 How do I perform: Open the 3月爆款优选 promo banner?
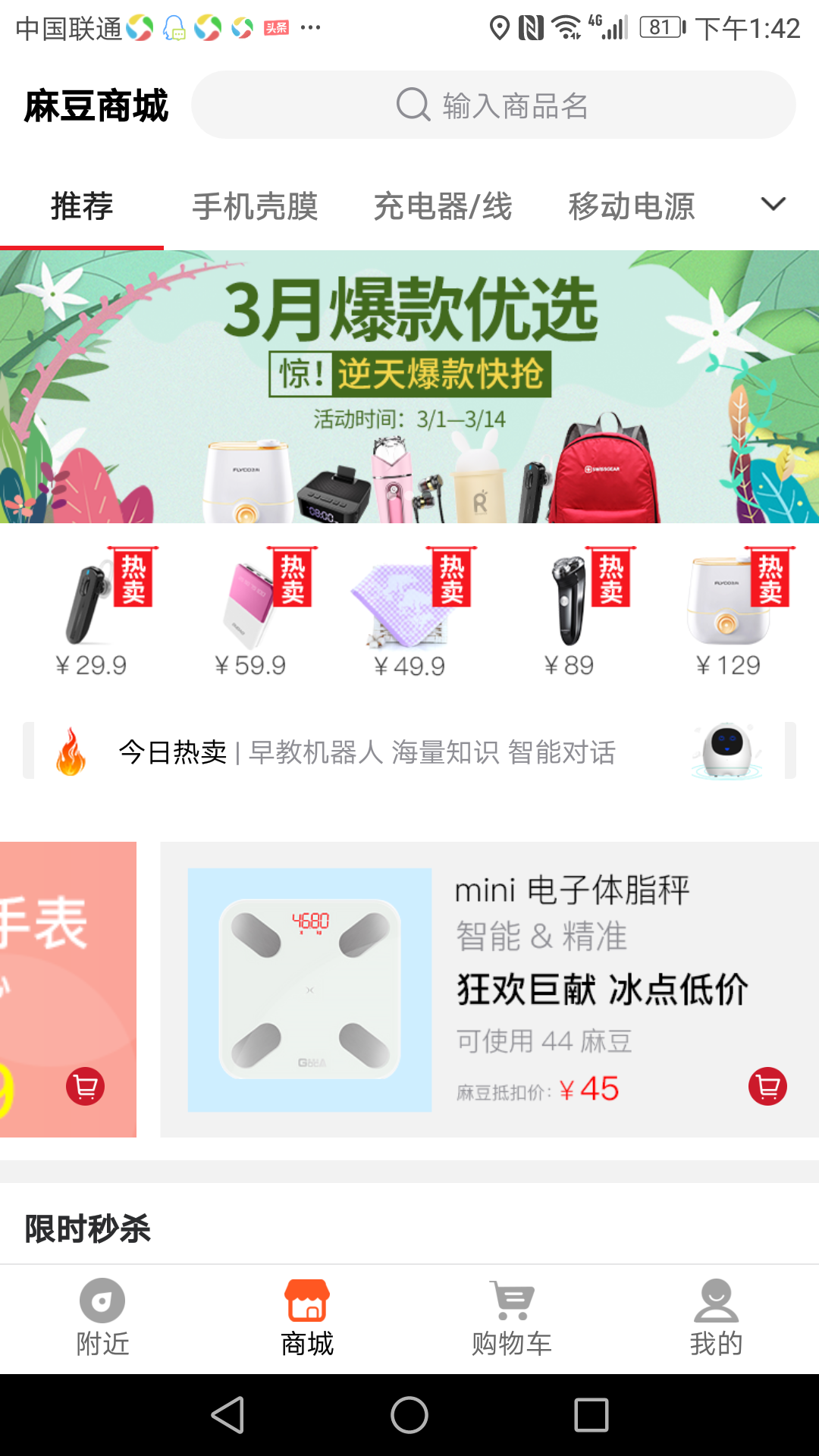(409, 387)
